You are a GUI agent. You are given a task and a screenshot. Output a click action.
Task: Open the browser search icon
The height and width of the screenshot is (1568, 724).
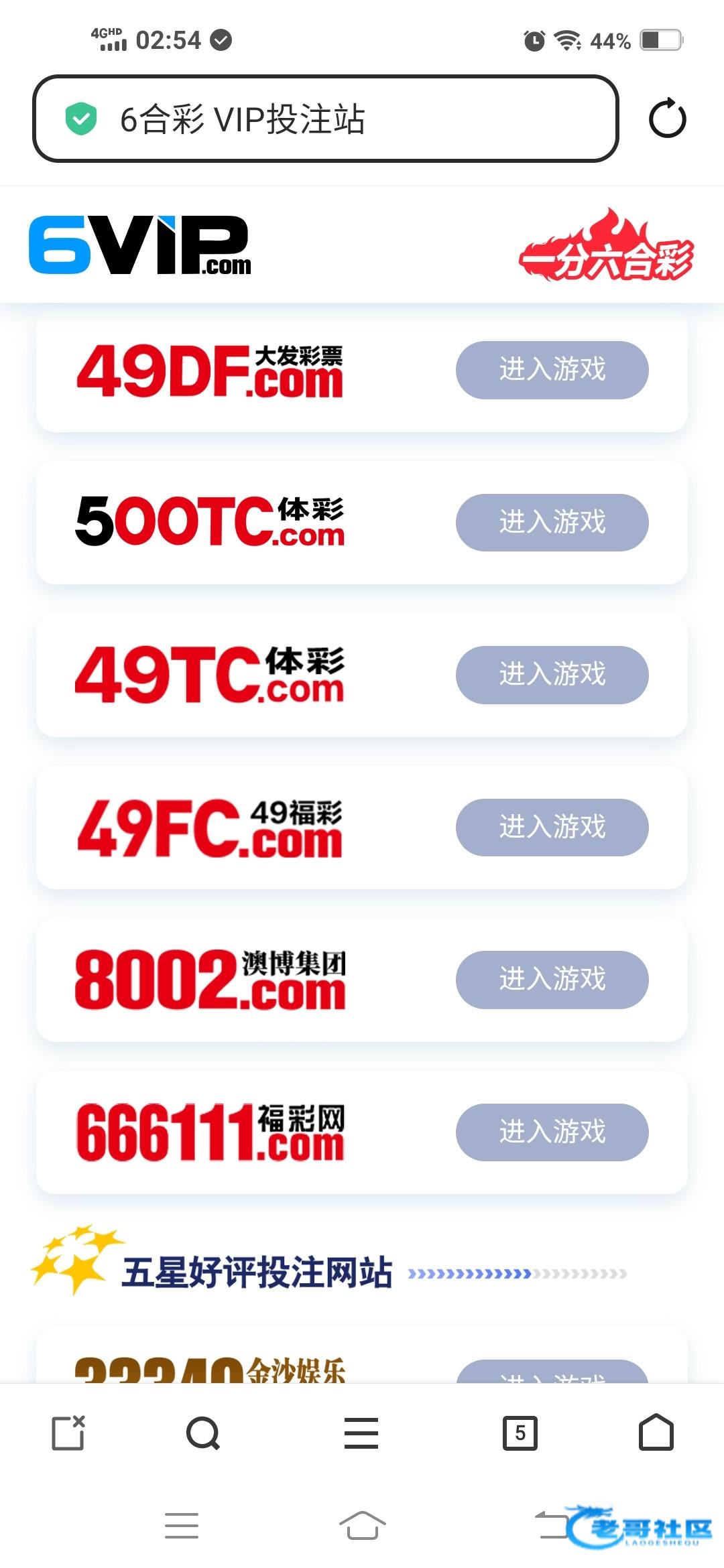coord(202,1433)
